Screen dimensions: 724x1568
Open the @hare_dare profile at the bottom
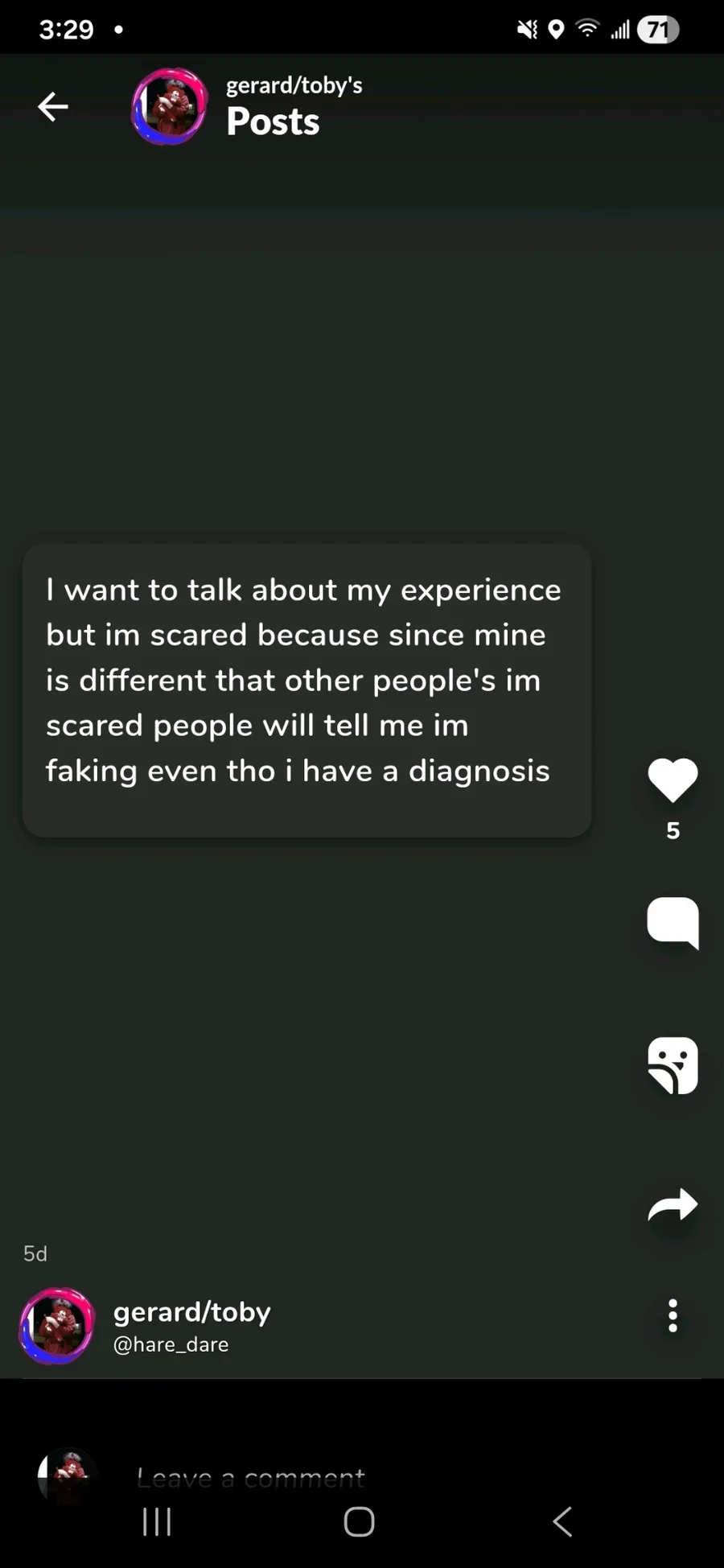[171, 1344]
